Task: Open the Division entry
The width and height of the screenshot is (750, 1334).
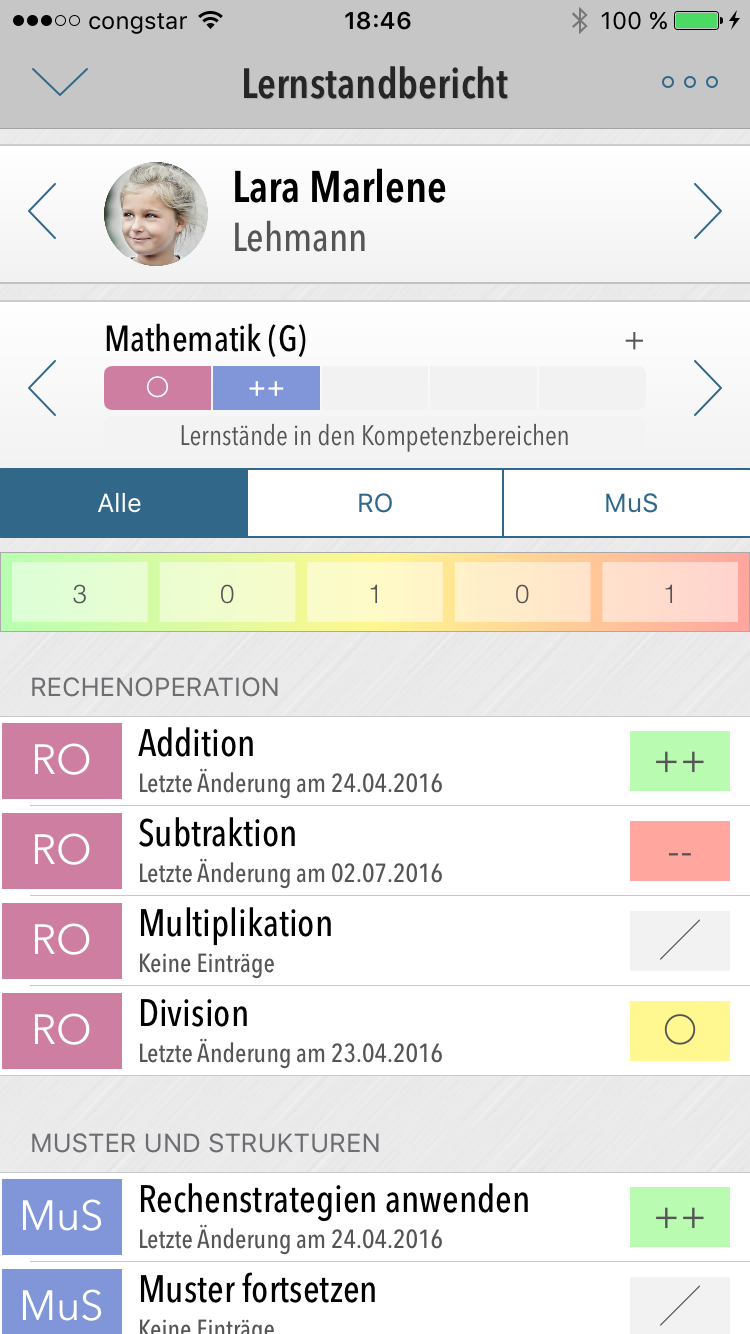Action: [375, 1031]
